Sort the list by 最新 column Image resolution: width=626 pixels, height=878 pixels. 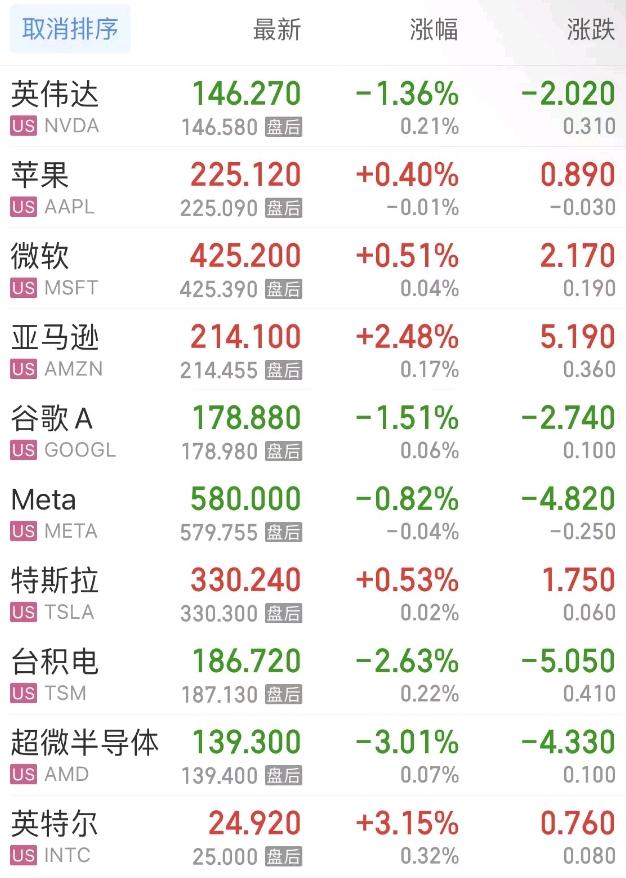[277, 30]
